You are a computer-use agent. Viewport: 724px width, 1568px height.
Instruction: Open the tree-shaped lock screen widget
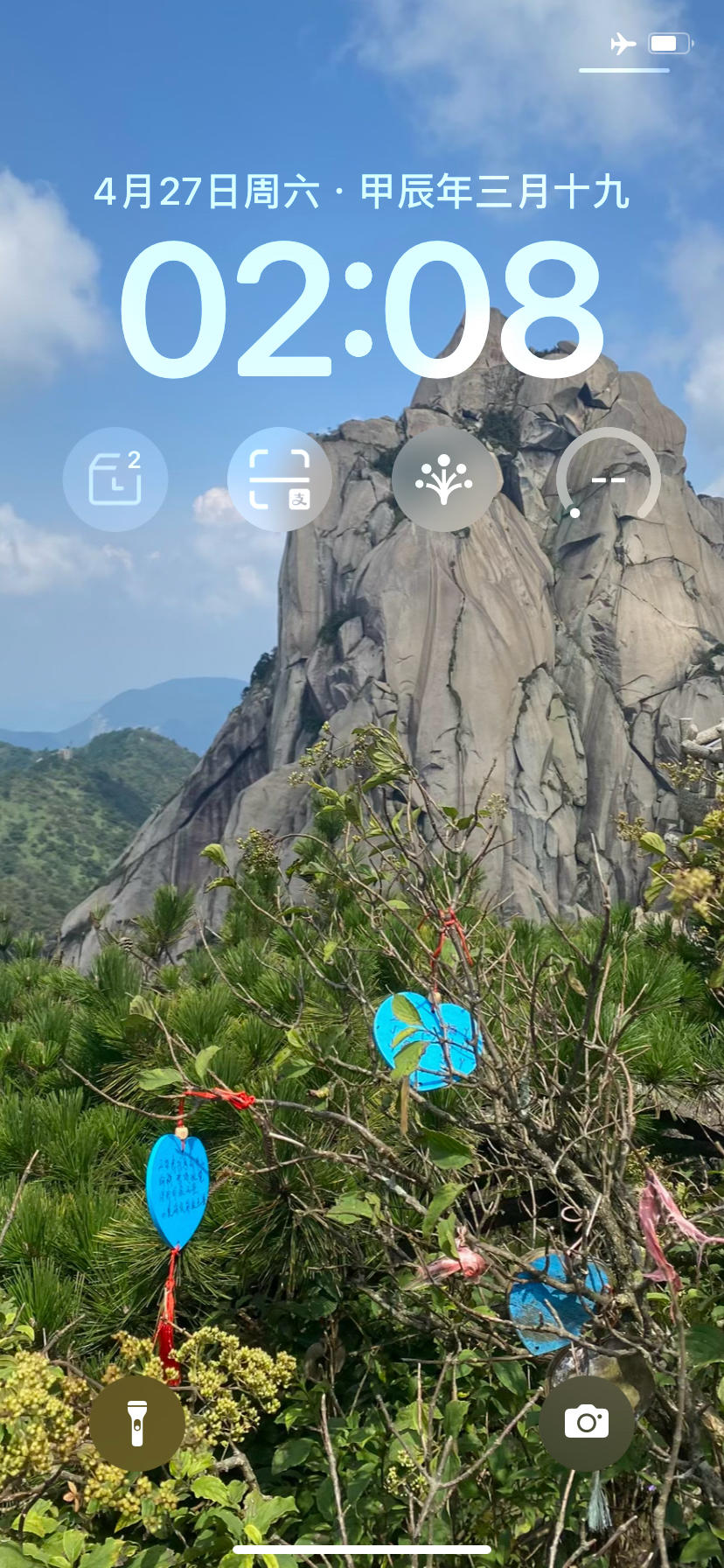[444, 479]
